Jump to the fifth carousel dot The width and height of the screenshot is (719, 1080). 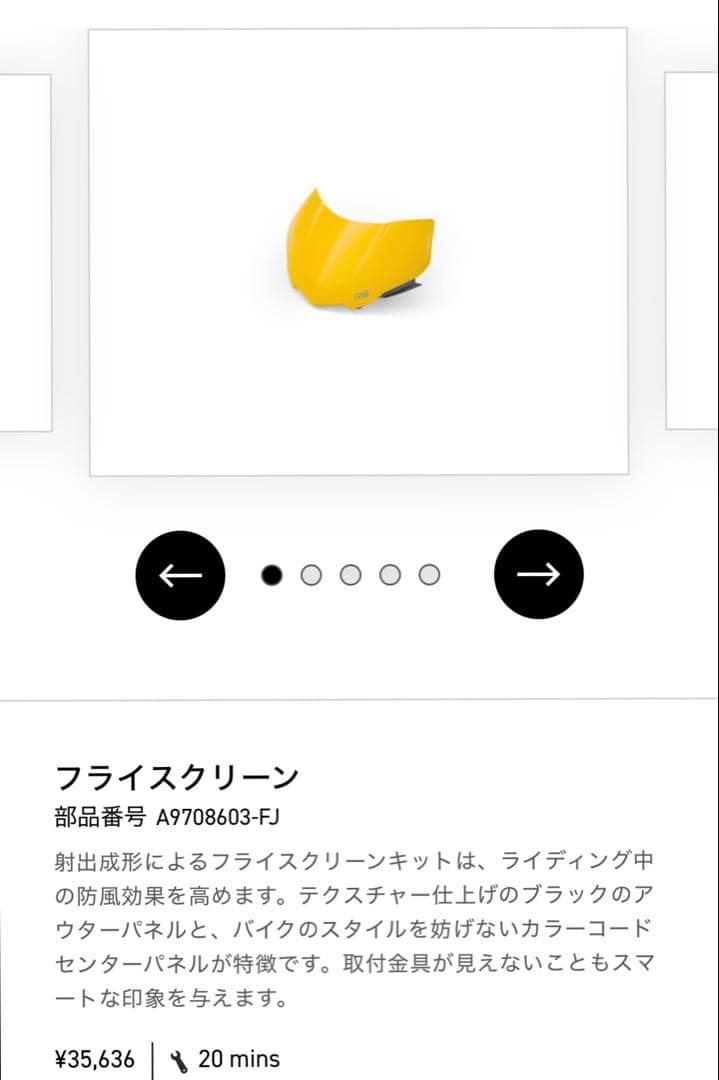click(429, 575)
